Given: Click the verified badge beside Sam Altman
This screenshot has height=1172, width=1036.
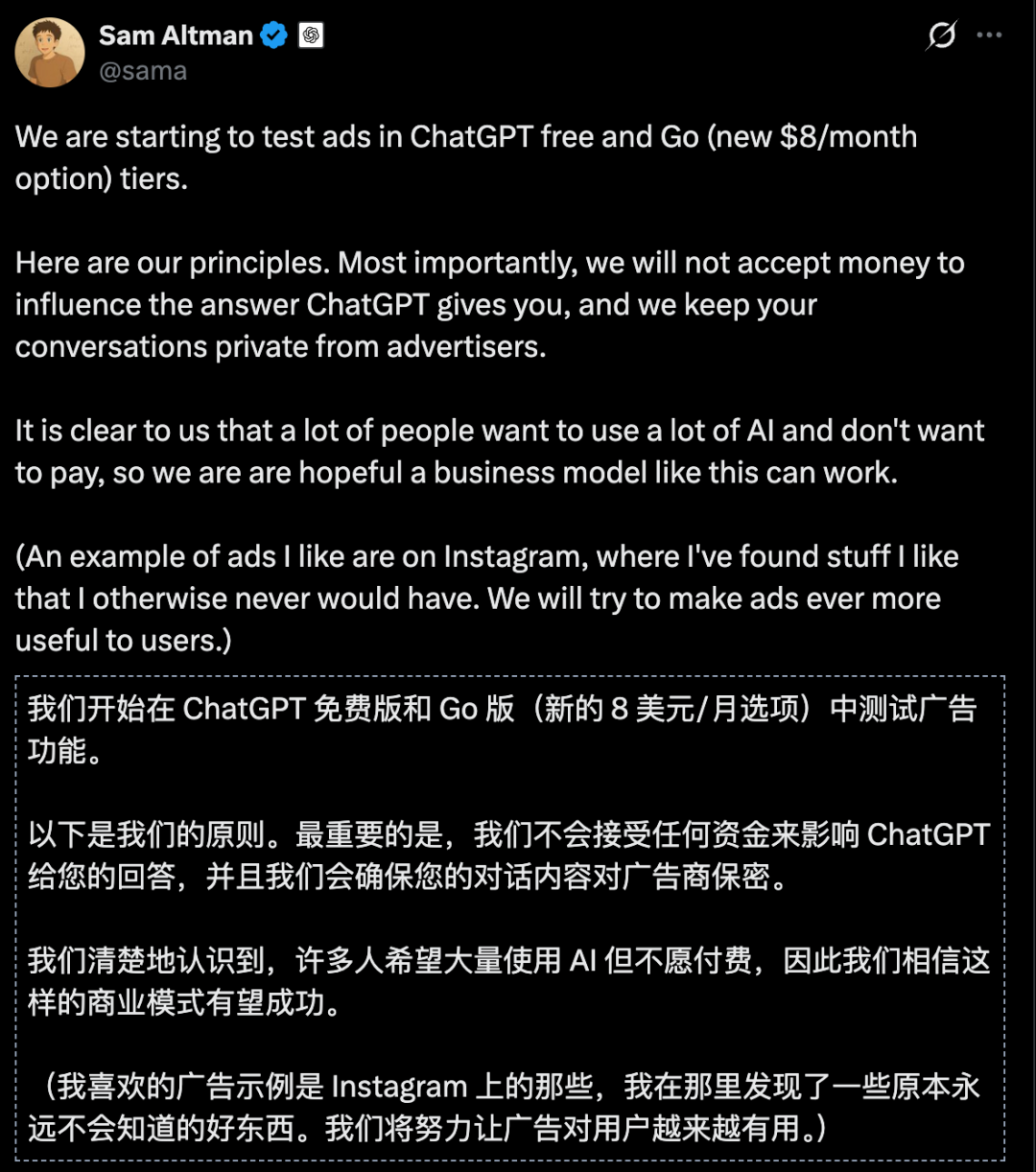Looking at the screenshot, I should coord(273,35).
